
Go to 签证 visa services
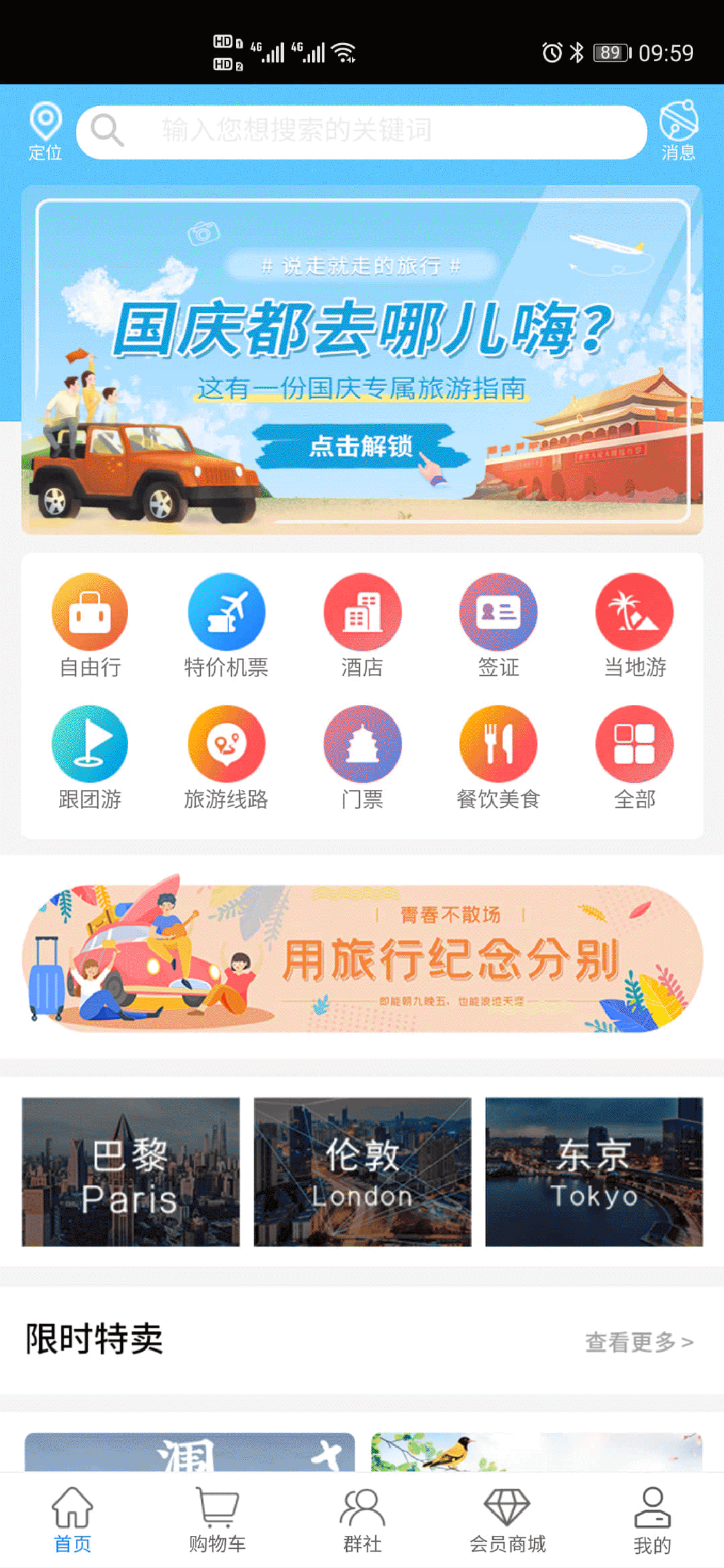[498, 625]
